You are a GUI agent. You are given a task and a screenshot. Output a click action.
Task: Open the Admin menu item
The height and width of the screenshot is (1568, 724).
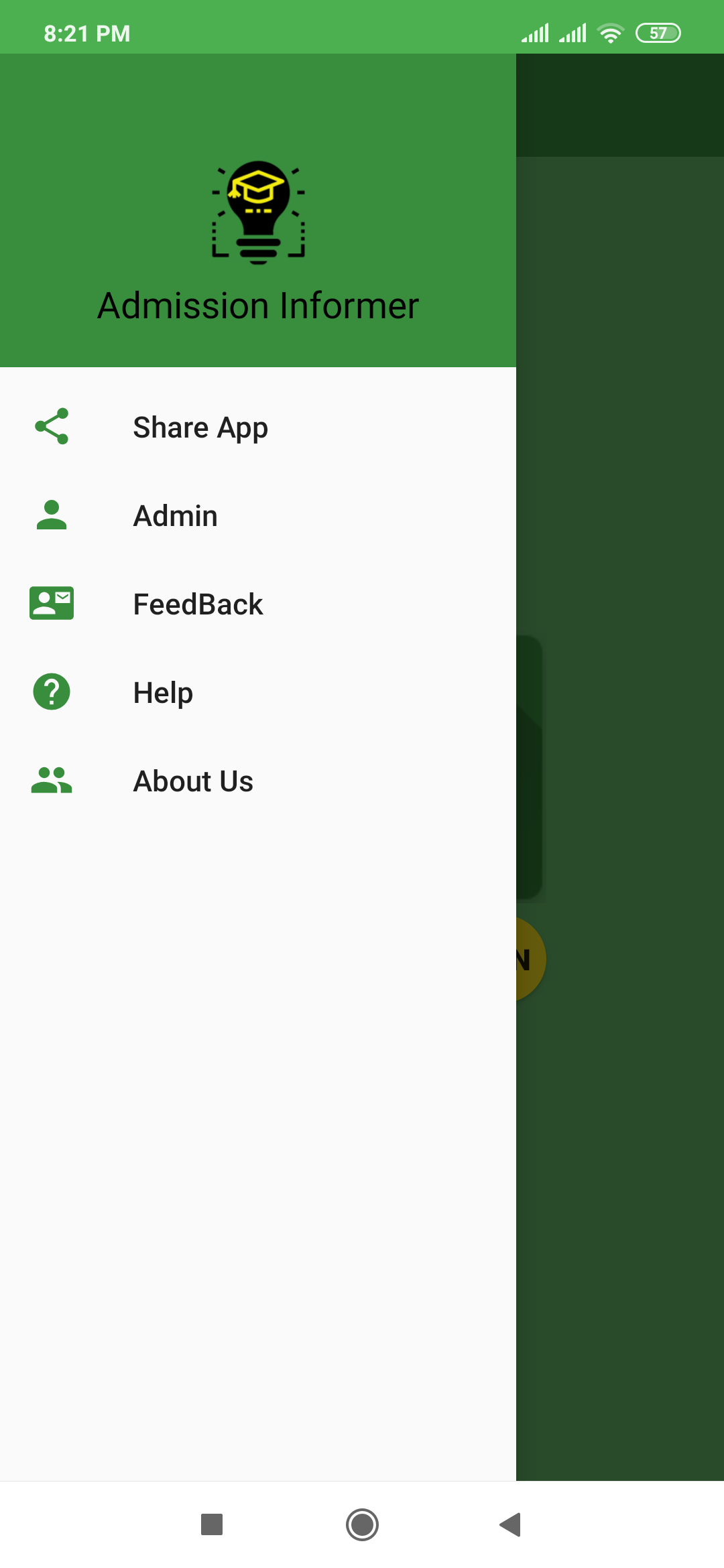(175, 516)
